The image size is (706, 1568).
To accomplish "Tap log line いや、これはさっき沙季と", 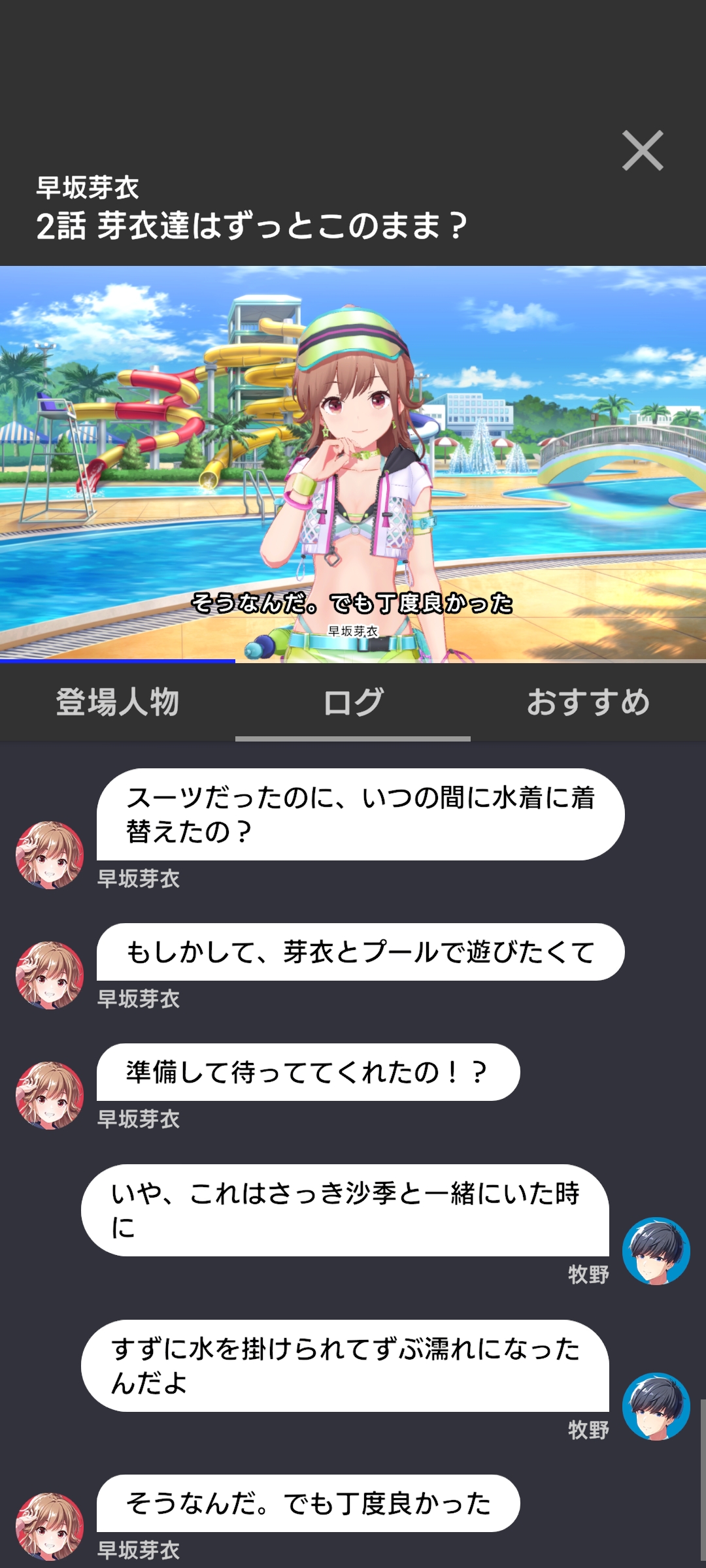I will coord(345,1210).
